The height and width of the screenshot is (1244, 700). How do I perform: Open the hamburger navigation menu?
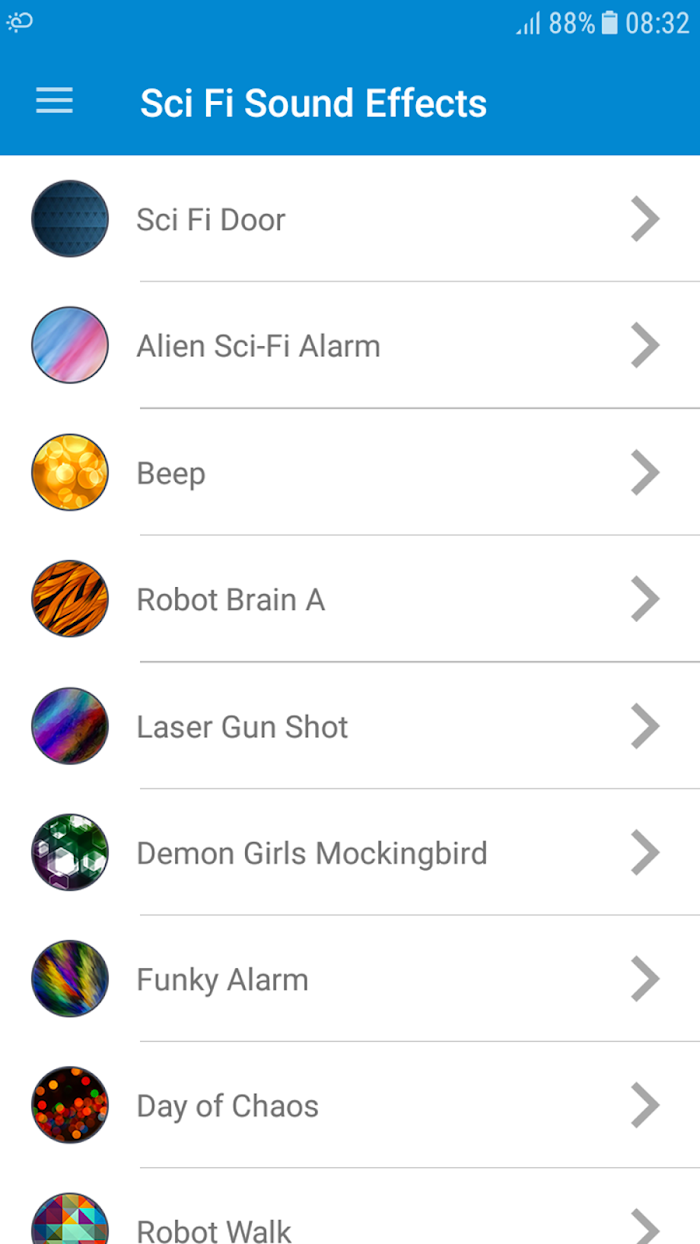(x=54, y=101)
